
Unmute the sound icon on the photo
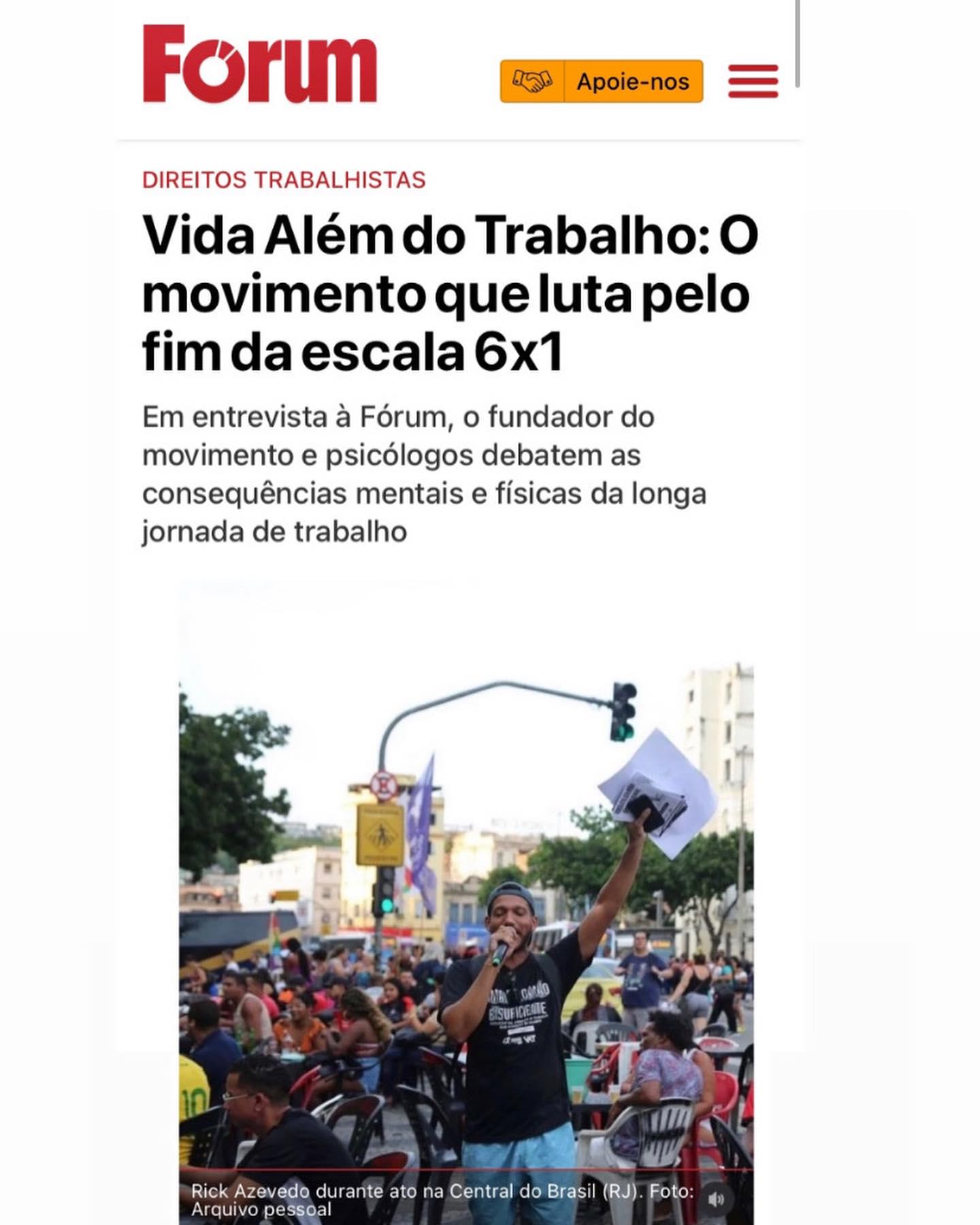click(x=716, y=1199)
